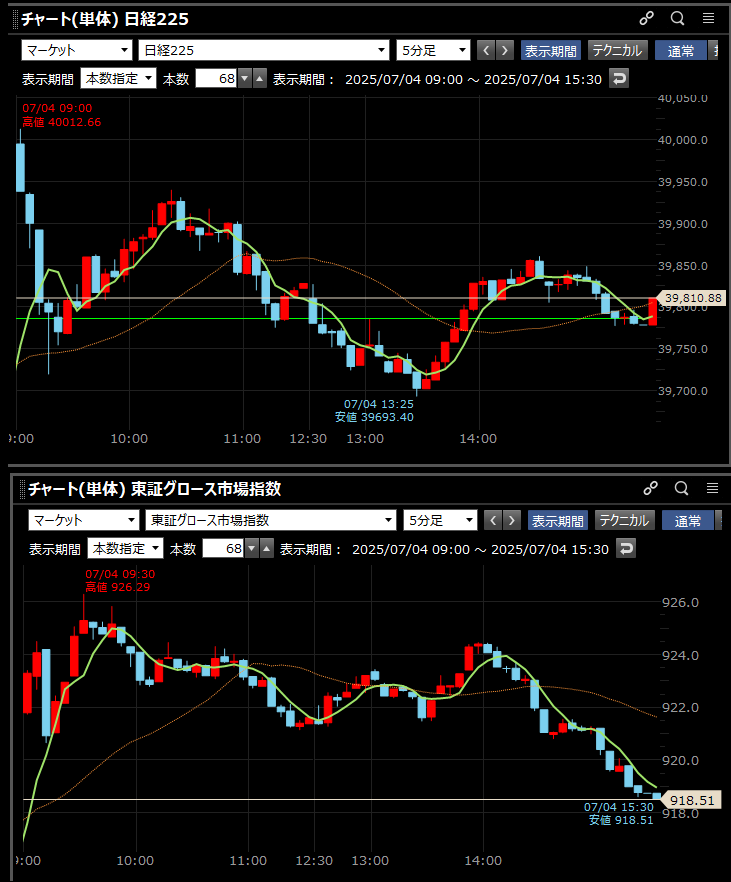Search from the 日経225 chart header
The height and width of the screenshot is (882, 731).
[677, 19]
